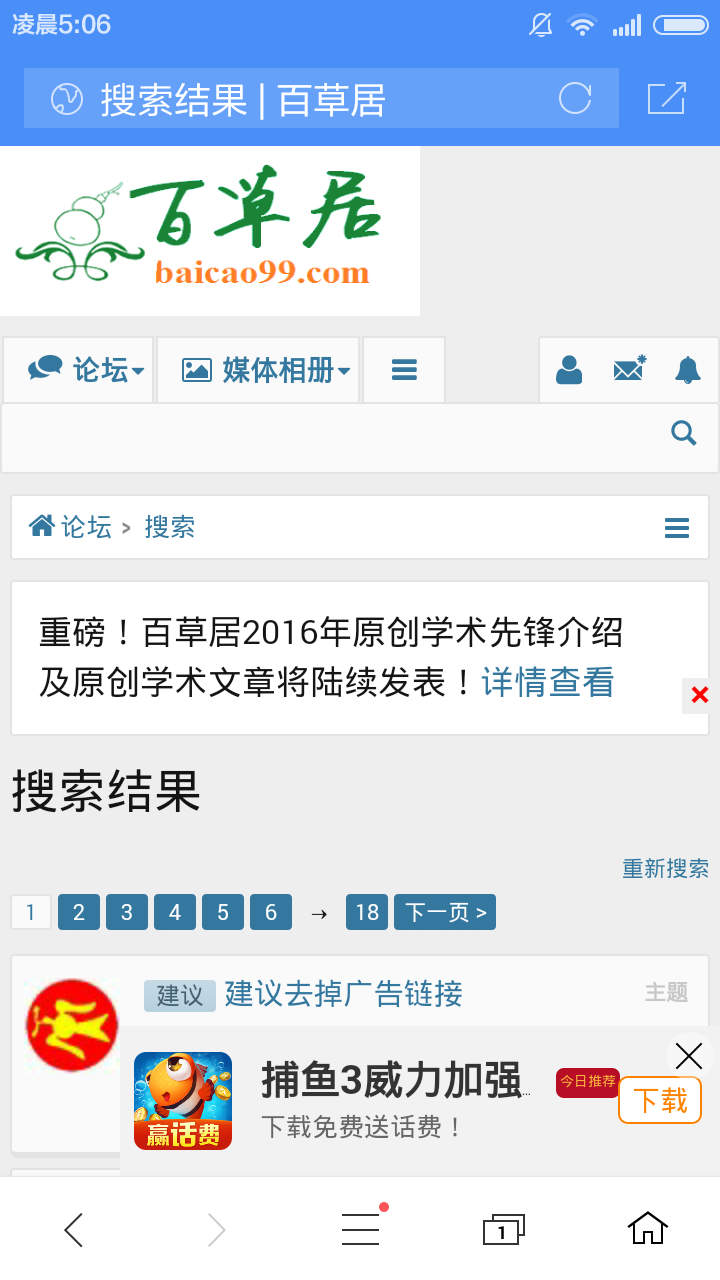Expand the 论坛 dropdown menu
The image size is (720, 1280).
tap(86, 370)
